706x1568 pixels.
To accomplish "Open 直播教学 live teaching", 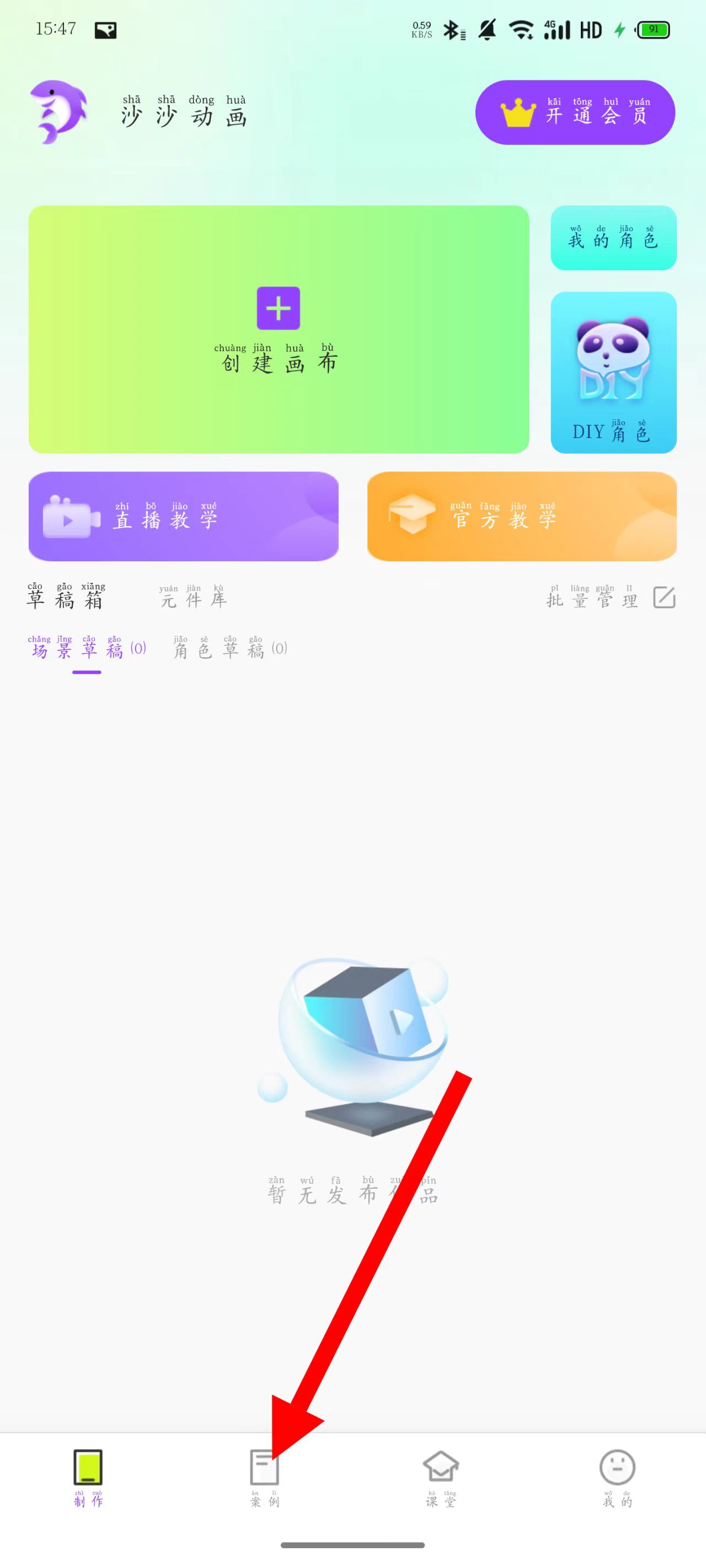I will tap(183, 516).
